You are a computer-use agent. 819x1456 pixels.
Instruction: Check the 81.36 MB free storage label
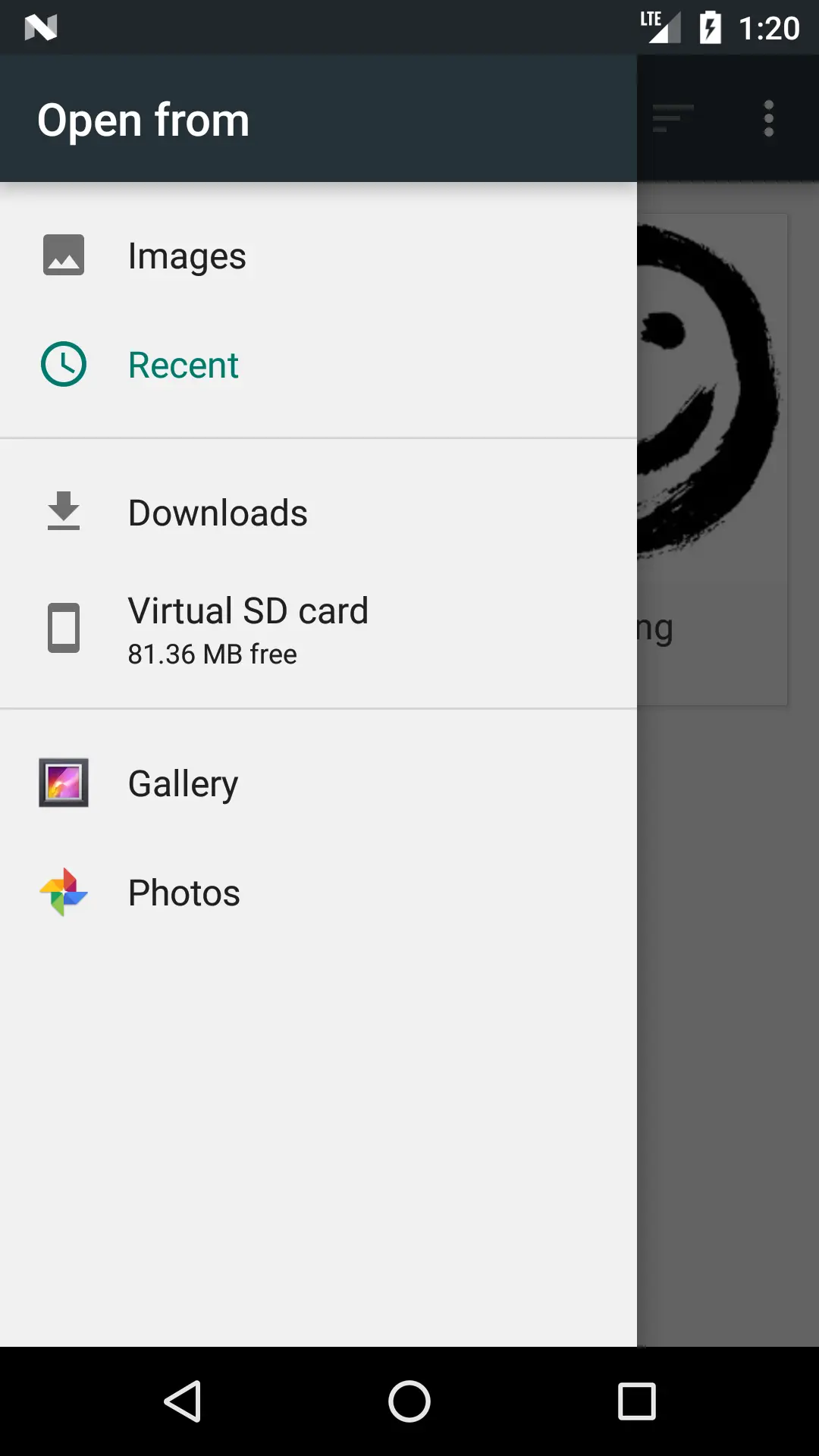tap(212, 654)
